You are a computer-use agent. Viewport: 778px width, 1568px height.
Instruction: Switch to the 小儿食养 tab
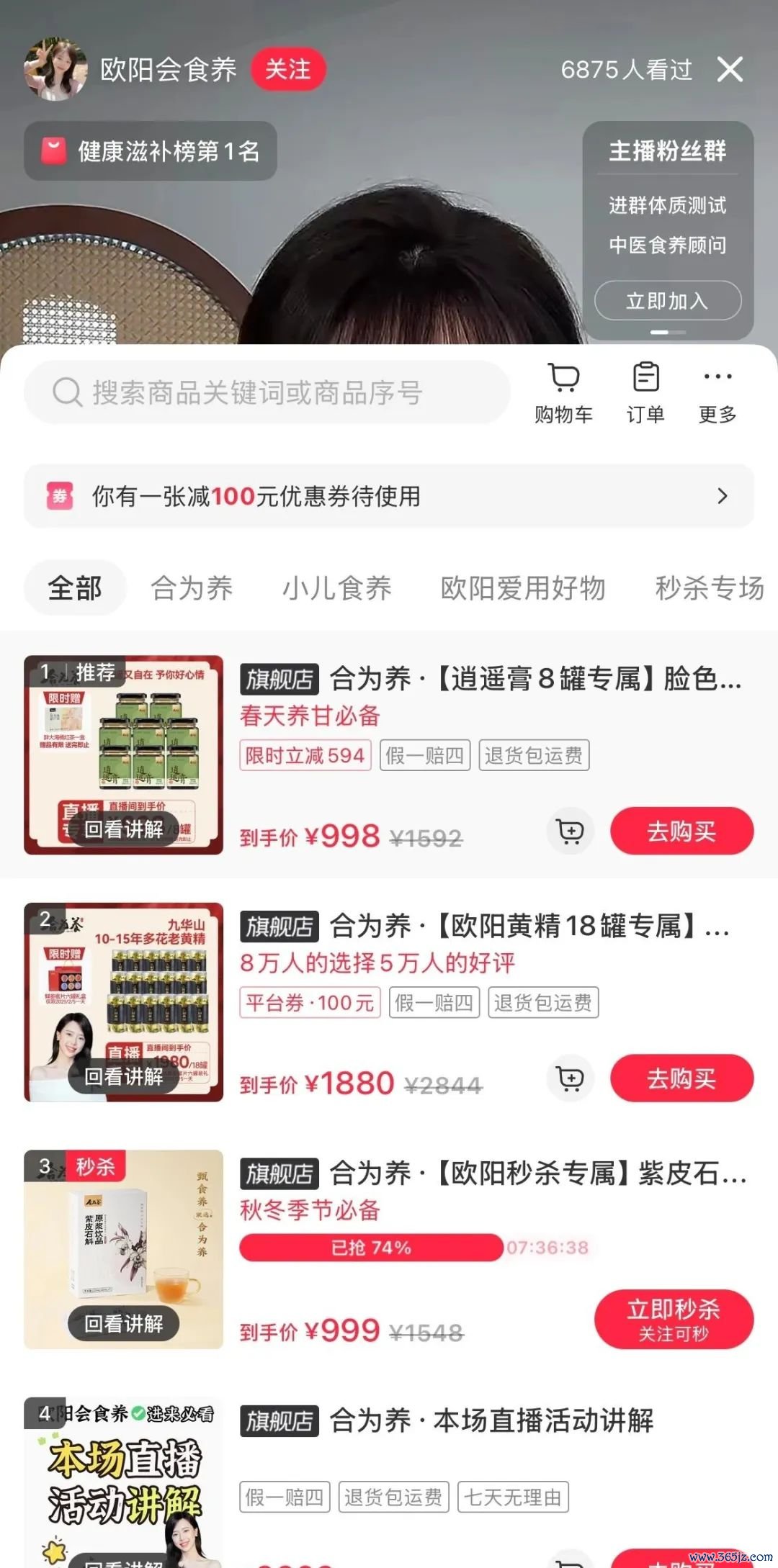click(x=337, y=588)
